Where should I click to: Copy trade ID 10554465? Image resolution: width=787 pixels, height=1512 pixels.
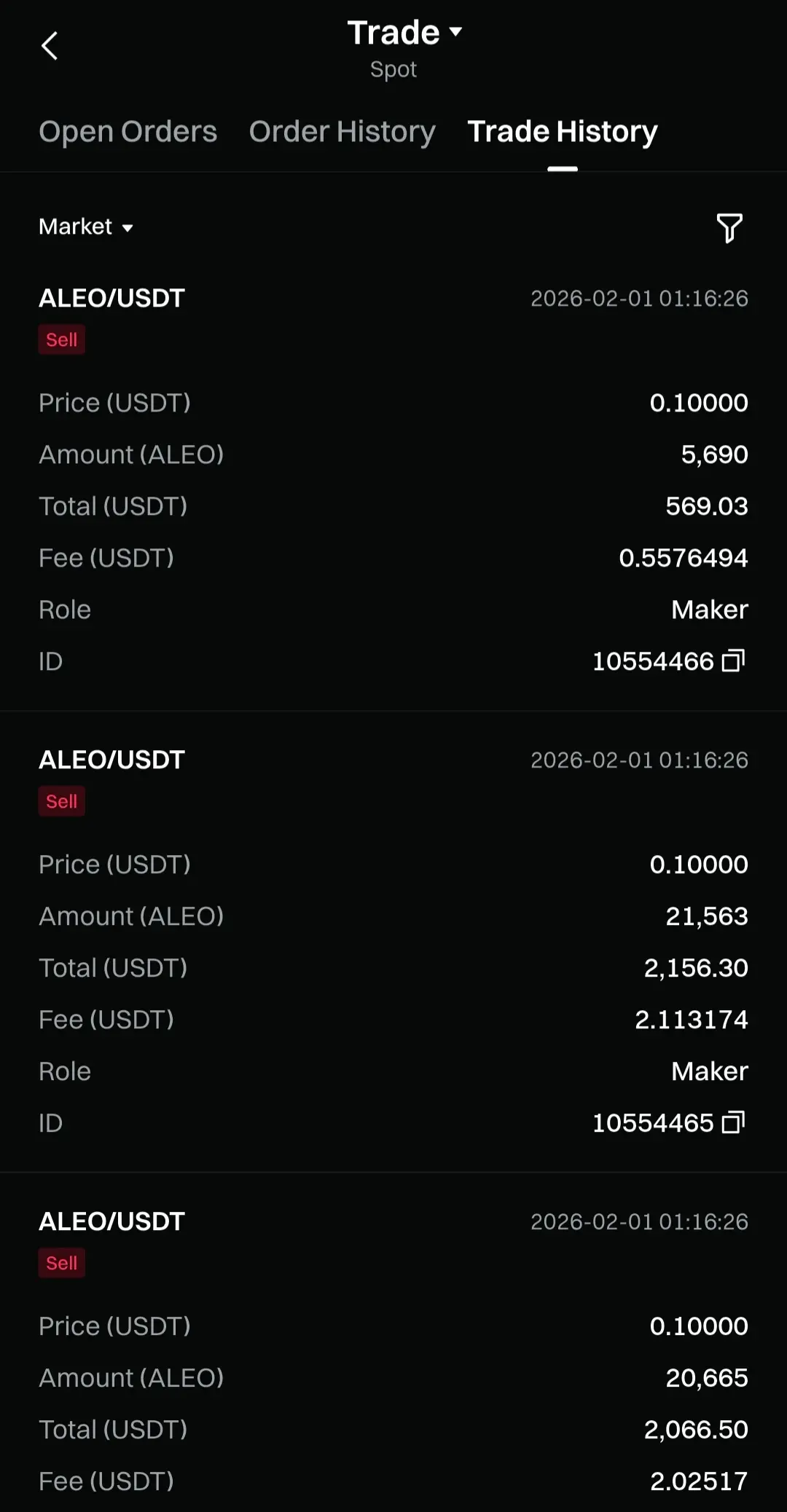point(733,1122)
